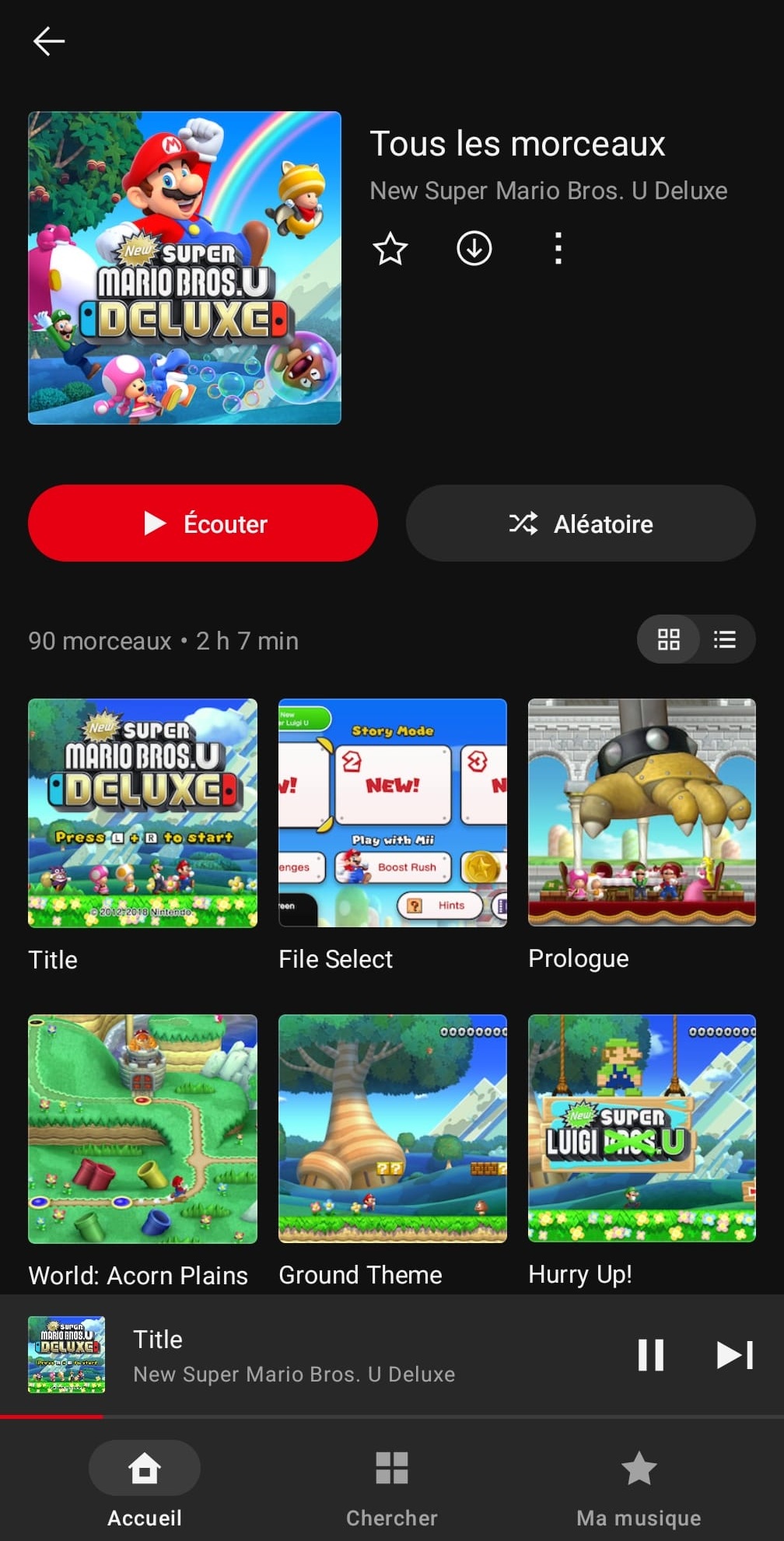This screenshot has width=784, height=1541.
Task: Start shuffle with Aléatoire
Action: (581, 524)
